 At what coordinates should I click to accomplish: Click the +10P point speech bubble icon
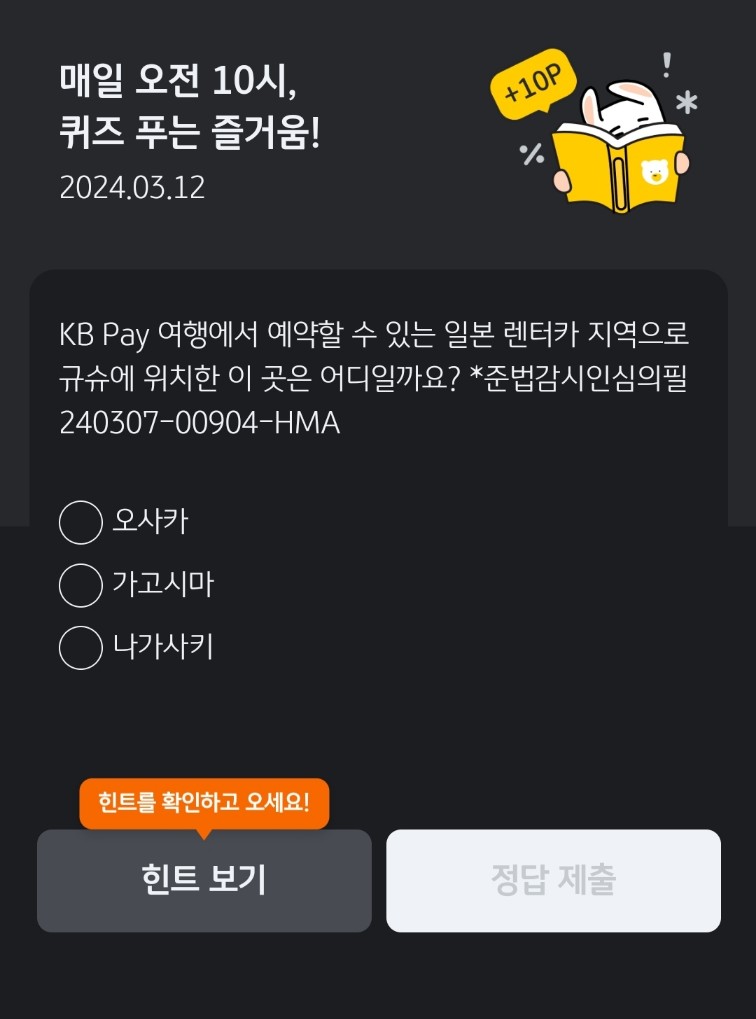[x=531, y=79]
